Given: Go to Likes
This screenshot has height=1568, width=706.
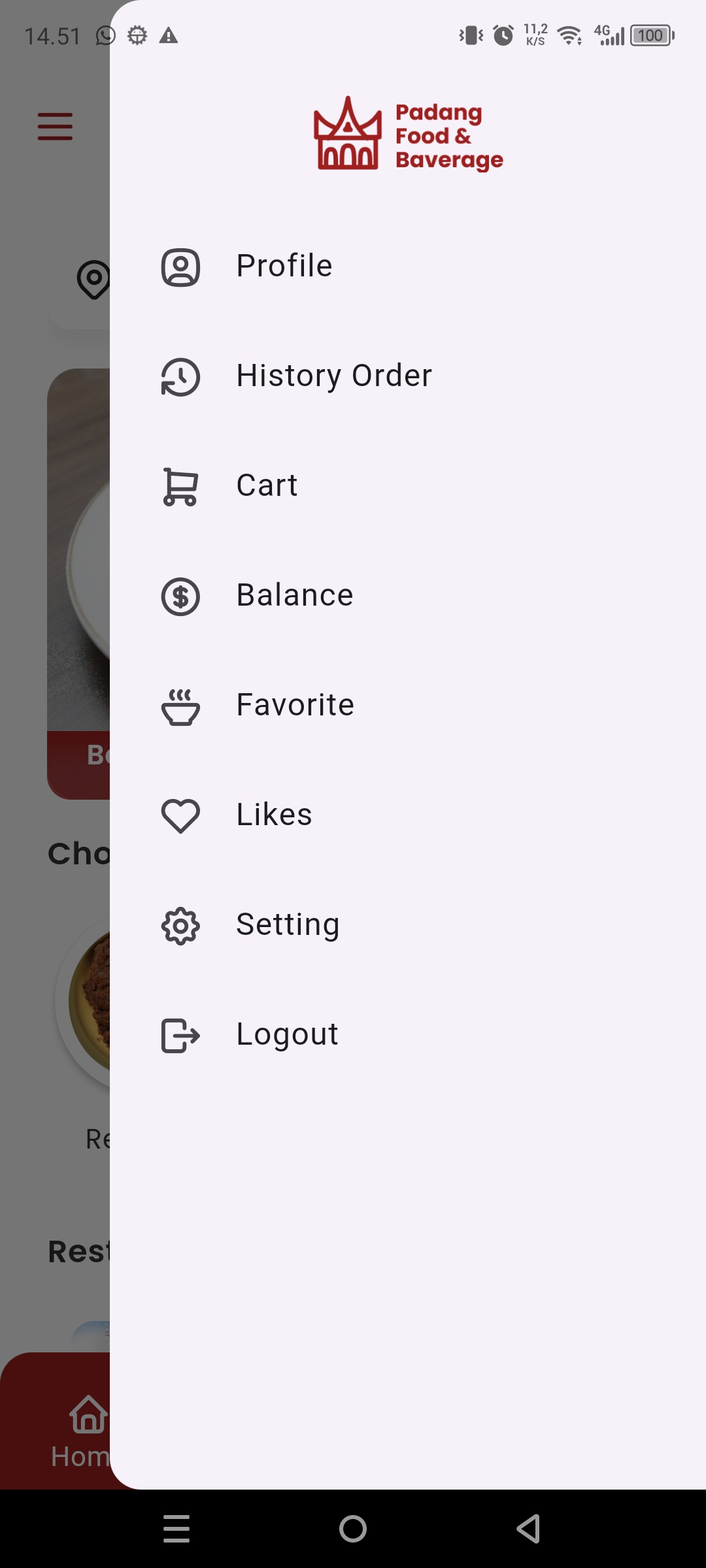Looking at the screenshot, I should pyautogui.click(x=274, y=815).
